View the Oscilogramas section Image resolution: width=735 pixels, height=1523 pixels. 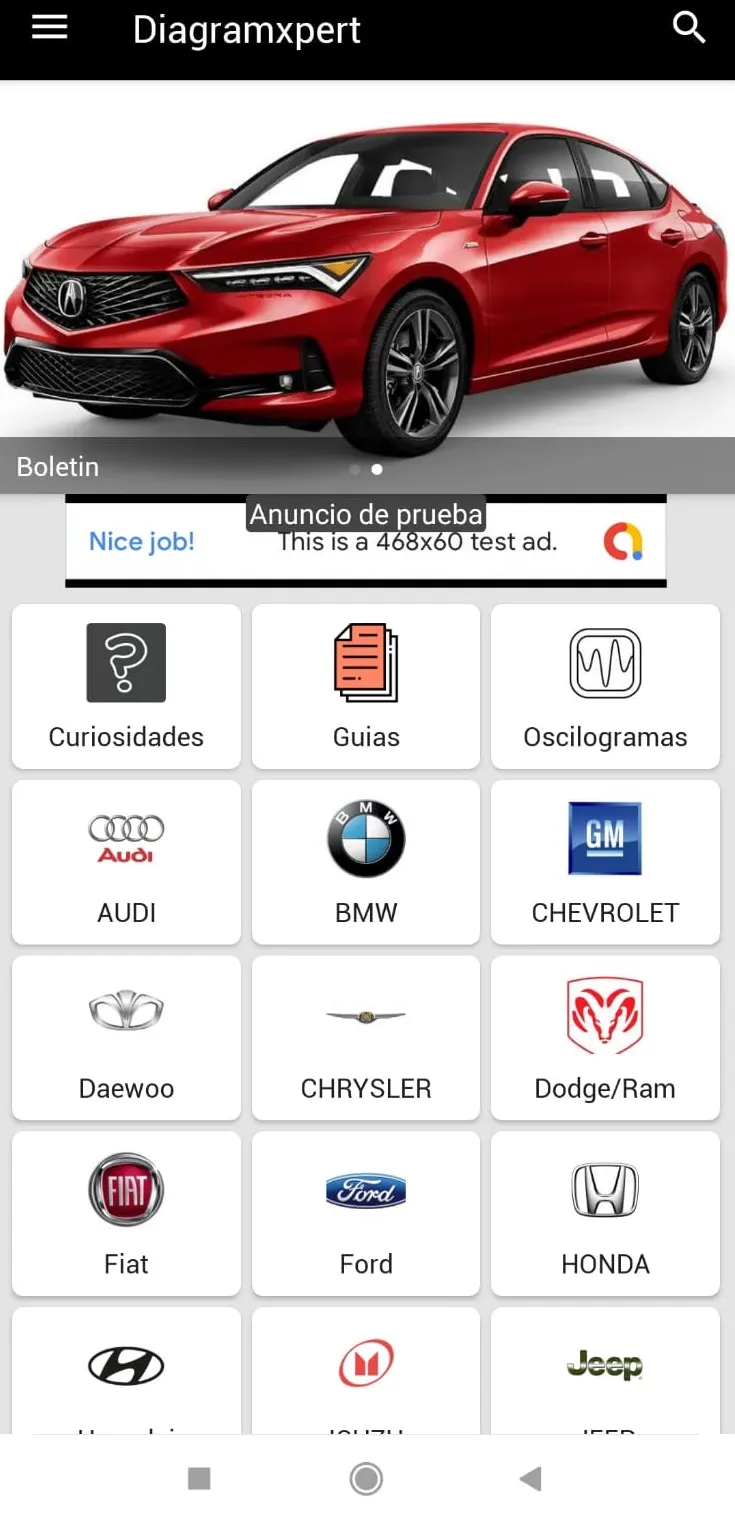pyautogui.click(x=605, y=686)
